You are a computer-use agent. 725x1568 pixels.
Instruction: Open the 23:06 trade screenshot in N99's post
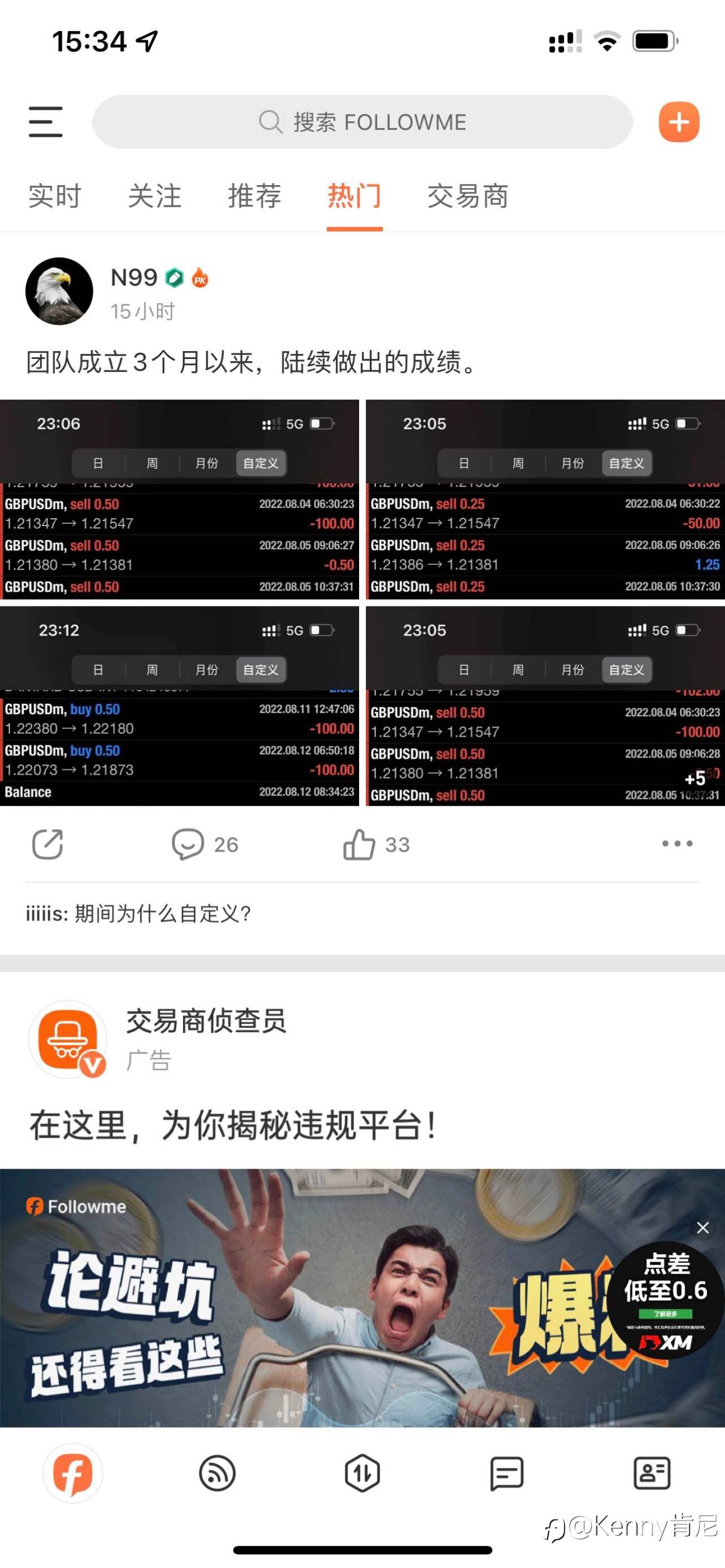[x=180, y=499]
